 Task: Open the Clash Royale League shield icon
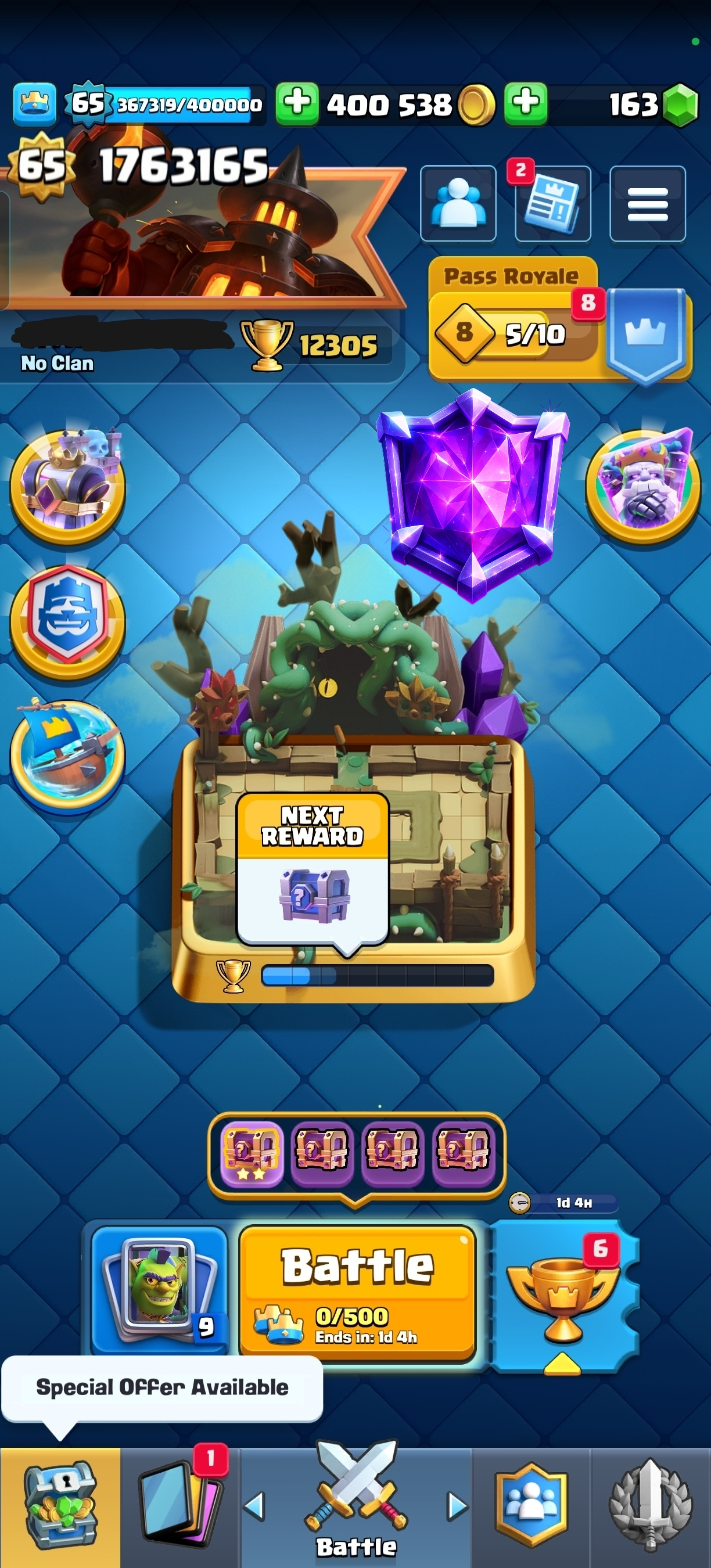[67, 621]
